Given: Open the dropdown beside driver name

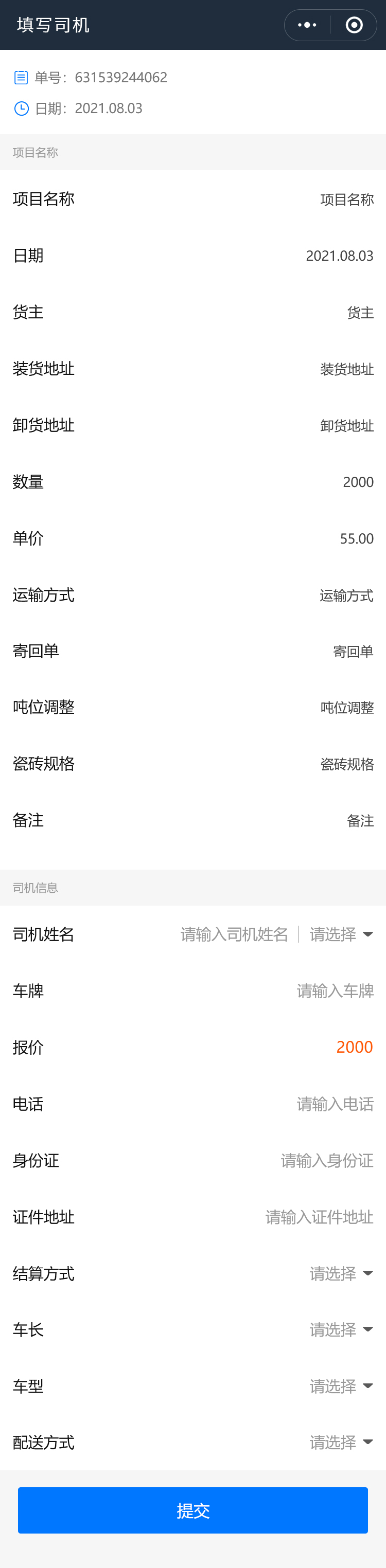Looking at the screenshot, I should point(340,934).
